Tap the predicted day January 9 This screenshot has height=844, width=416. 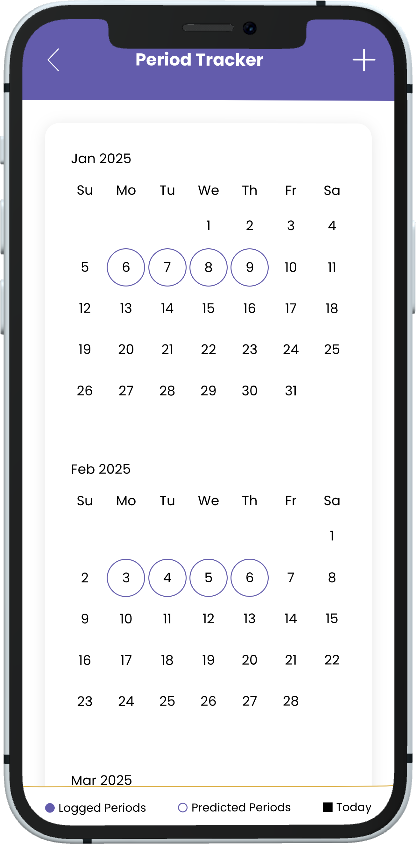click(249, 267)
